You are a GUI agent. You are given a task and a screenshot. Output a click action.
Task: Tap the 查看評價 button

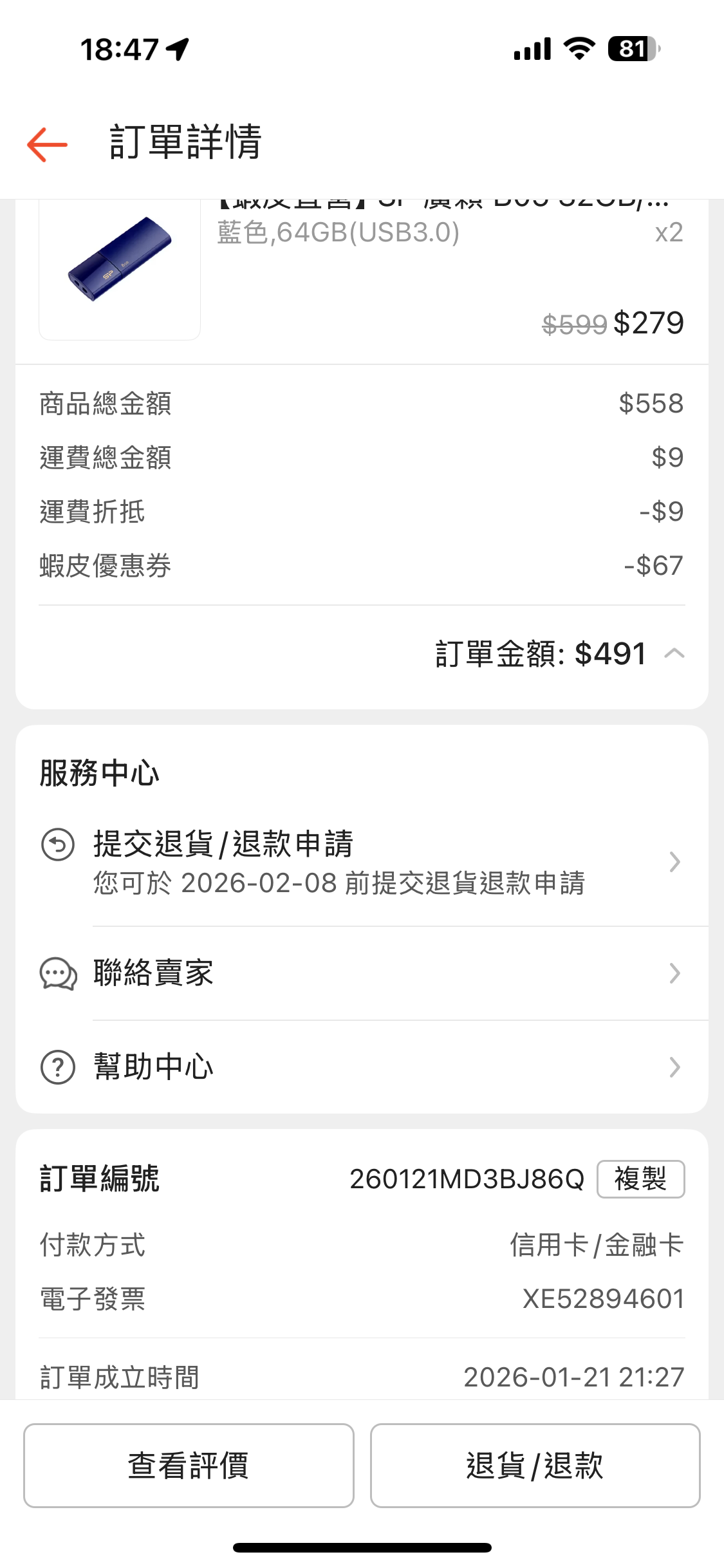click(x=189, y=1466)
